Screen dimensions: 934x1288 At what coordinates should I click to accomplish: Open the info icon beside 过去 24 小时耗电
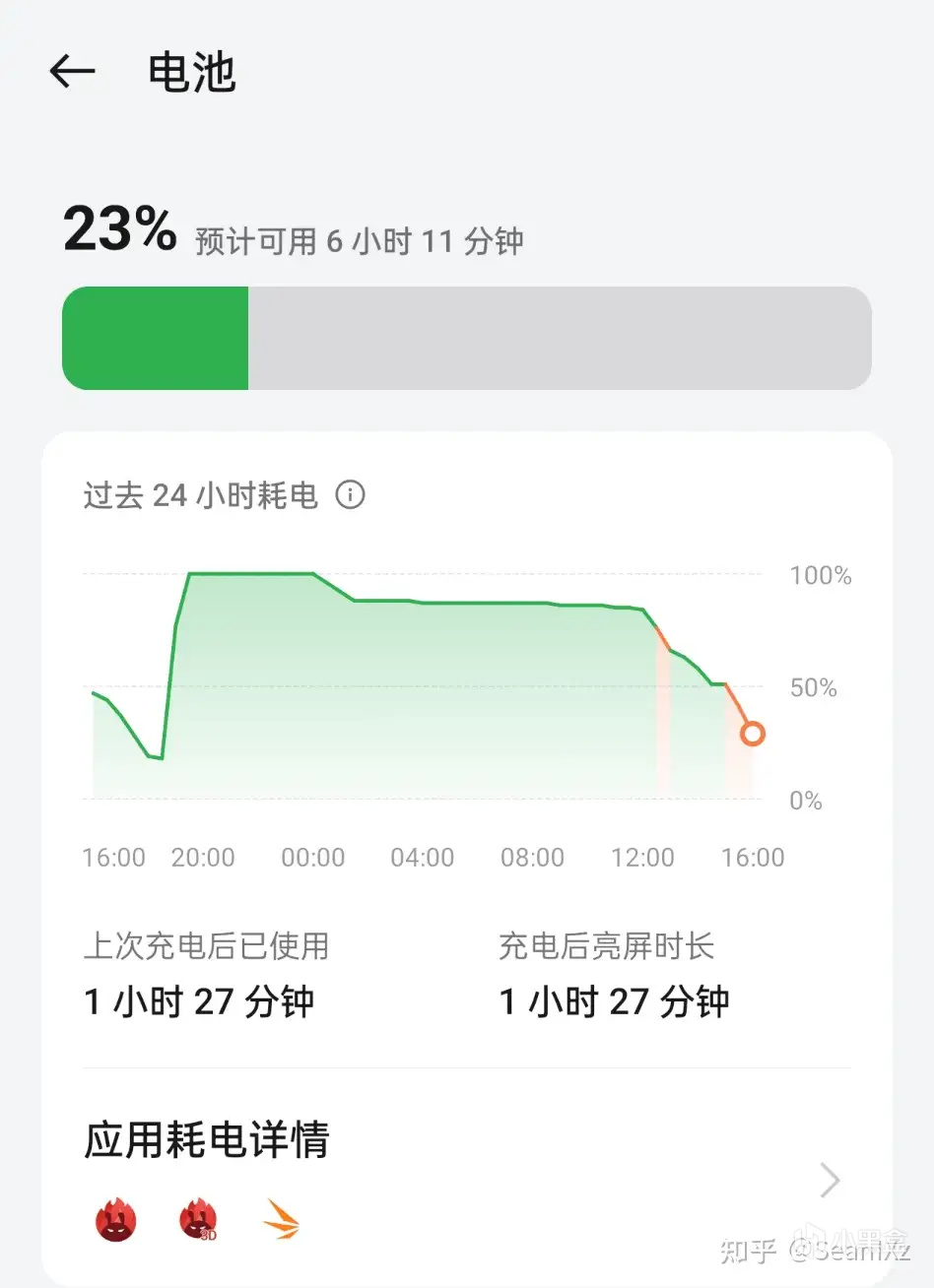[350, 494]
